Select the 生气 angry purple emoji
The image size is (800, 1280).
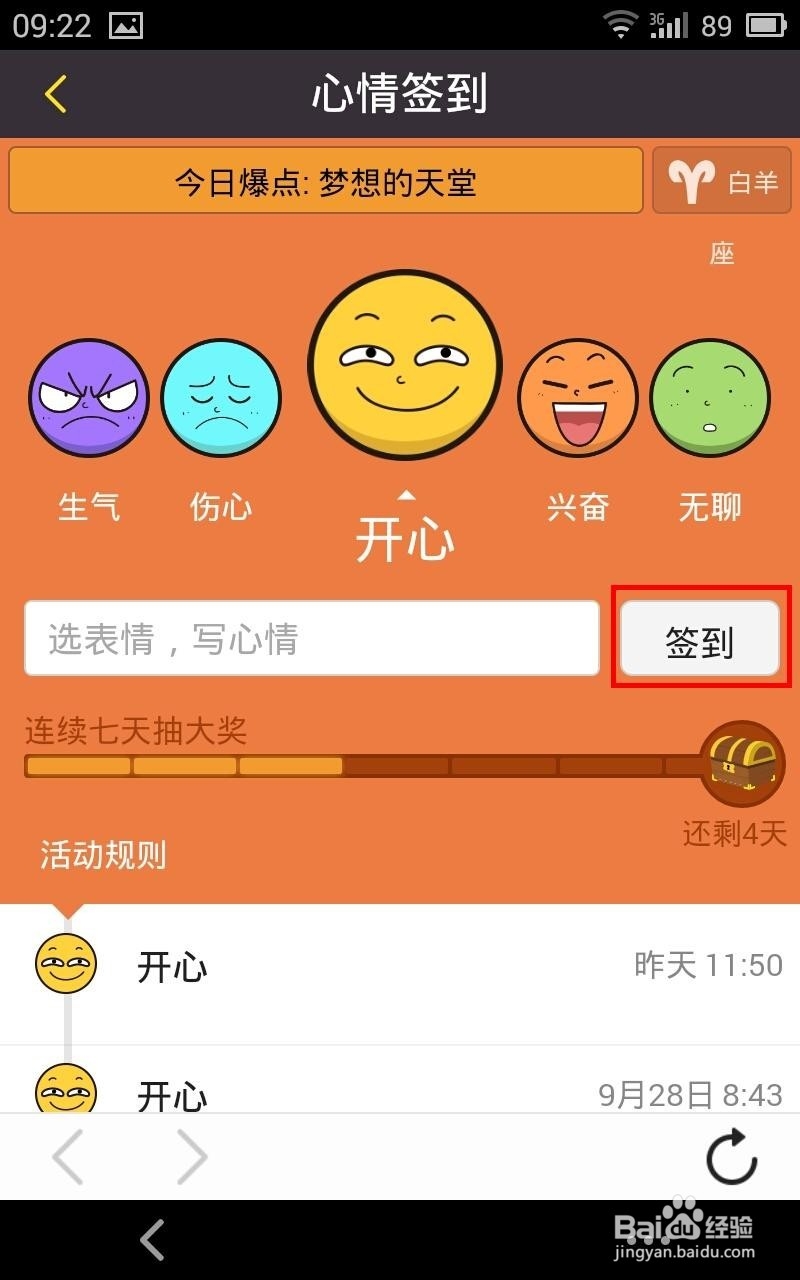coord(88,396)
